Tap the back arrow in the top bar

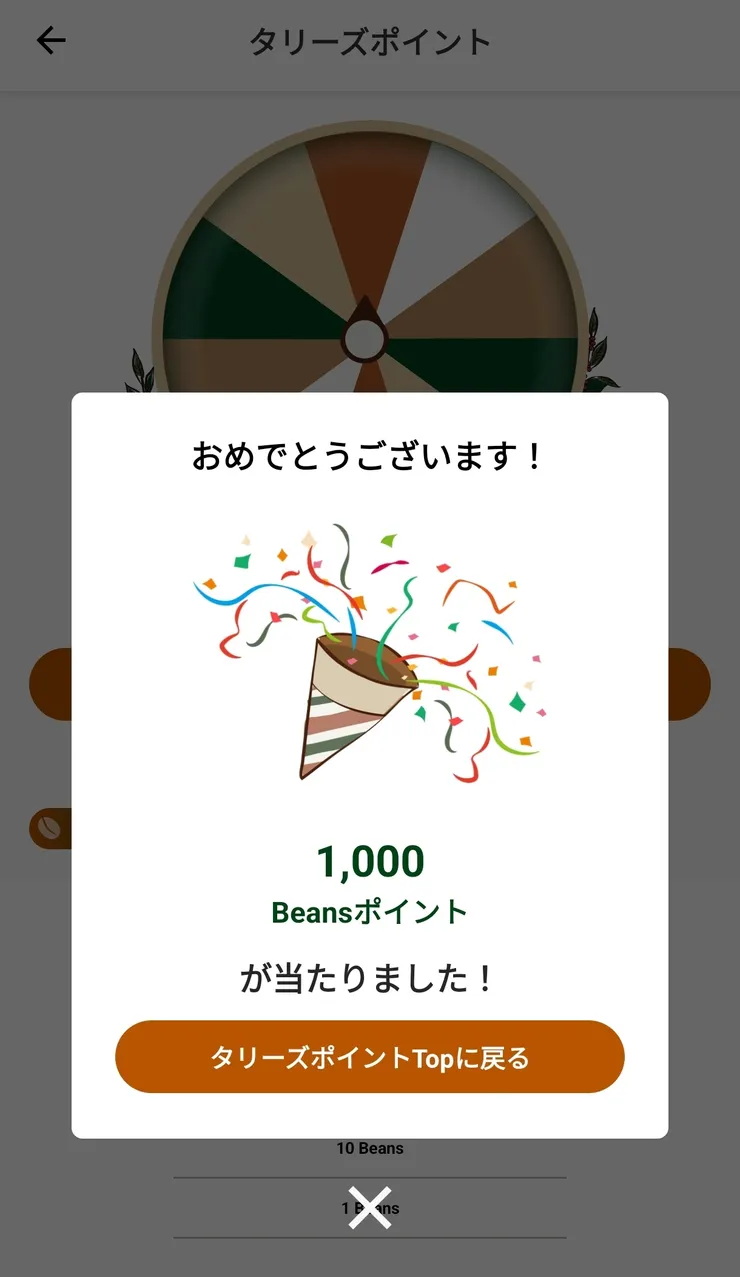point(49,40)
